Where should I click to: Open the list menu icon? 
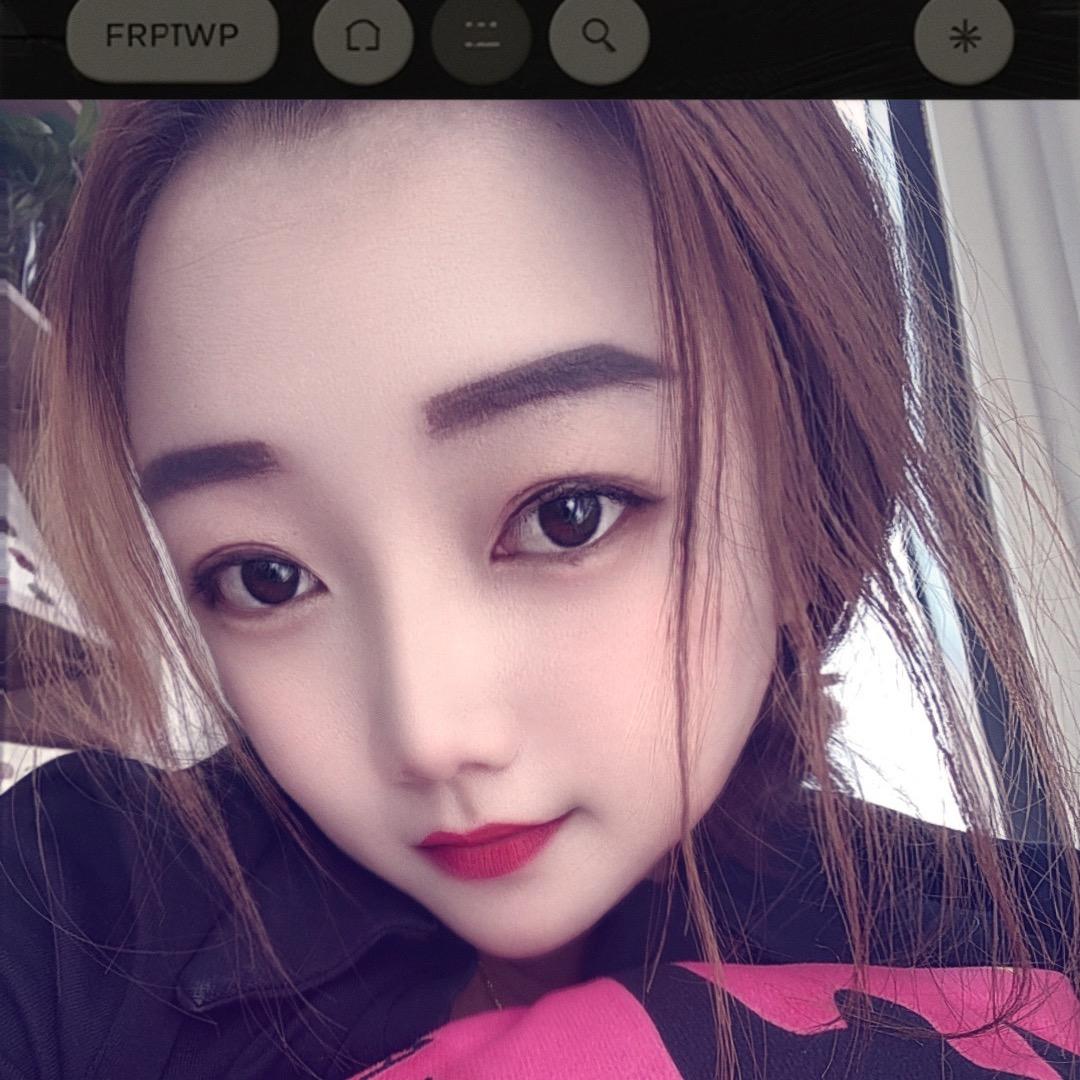coord(481,37)
